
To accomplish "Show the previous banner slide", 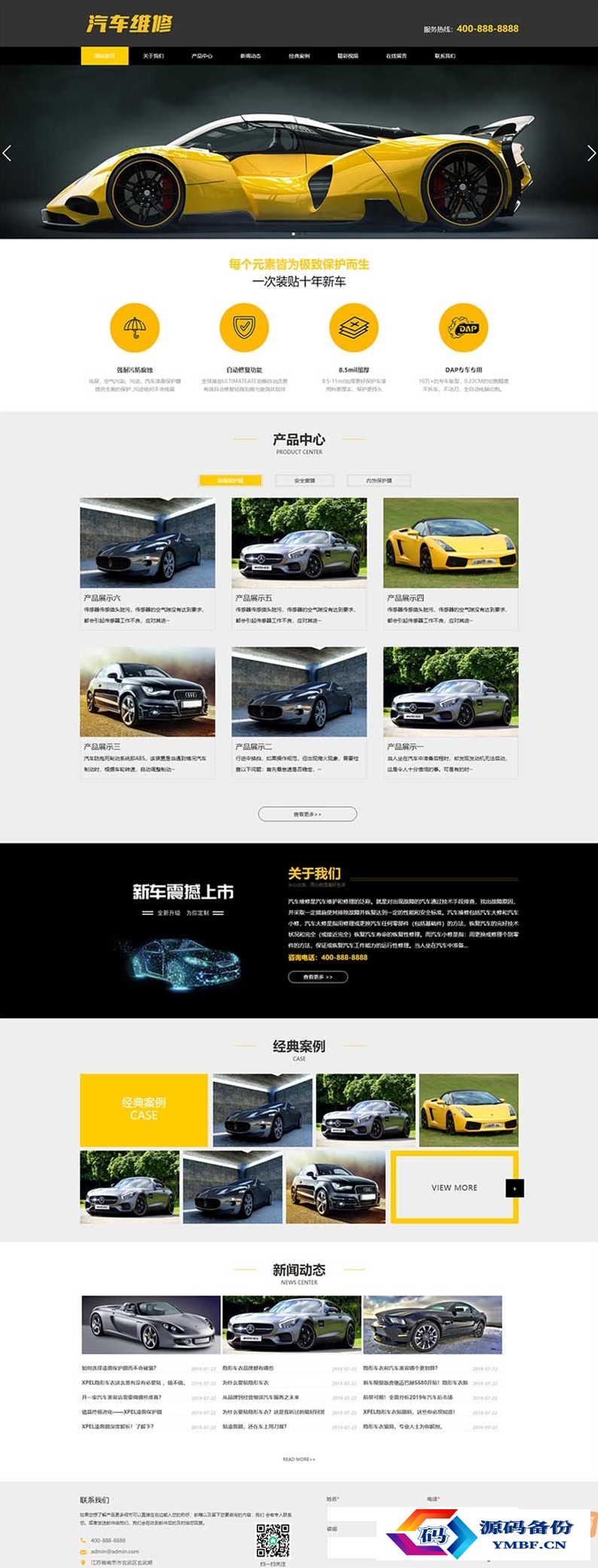I will click(8, 153).
